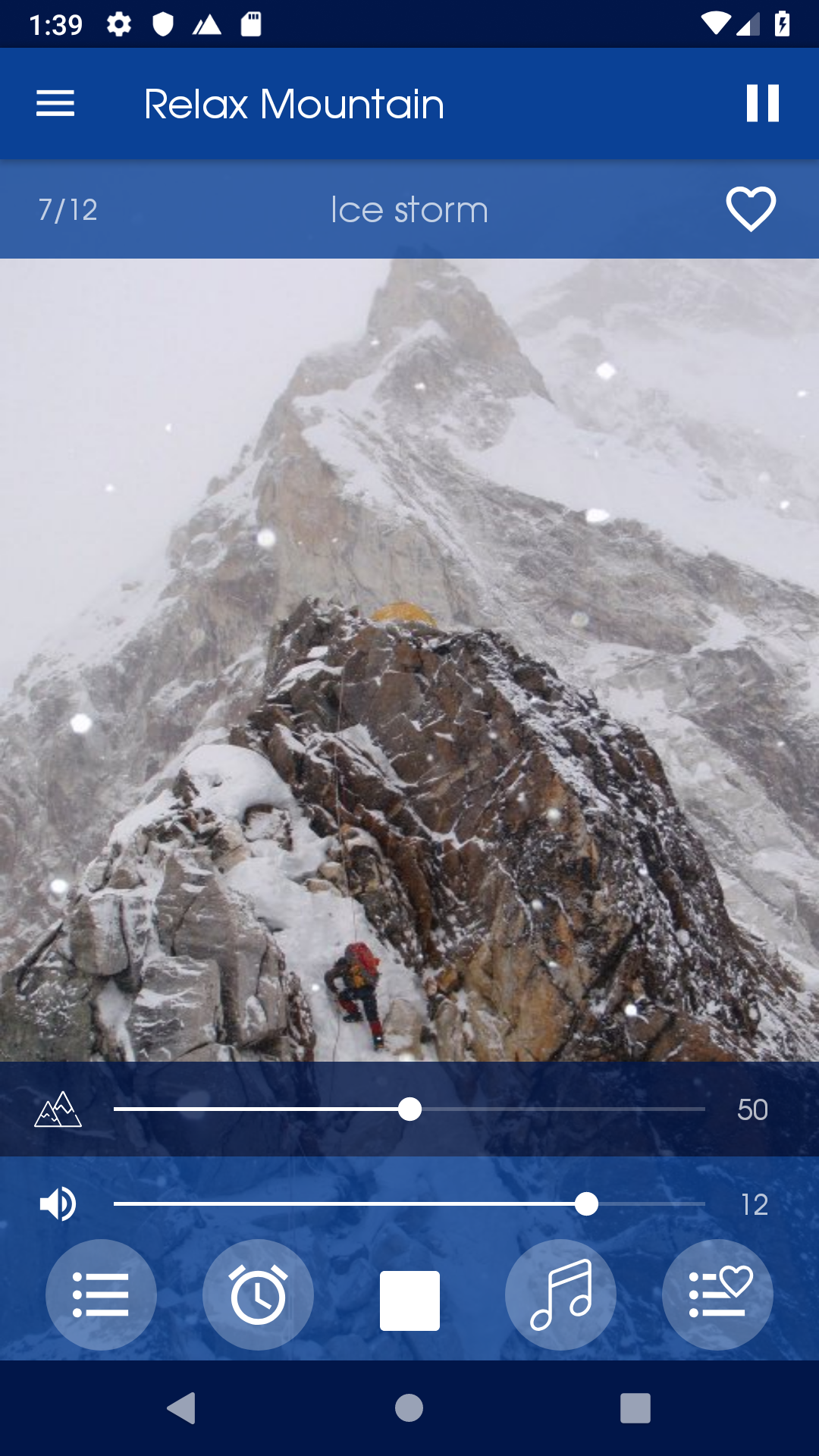This screenshot has height=1456, width=819.
Task: Stop the playback
Action: click(x=409, y=1301)
